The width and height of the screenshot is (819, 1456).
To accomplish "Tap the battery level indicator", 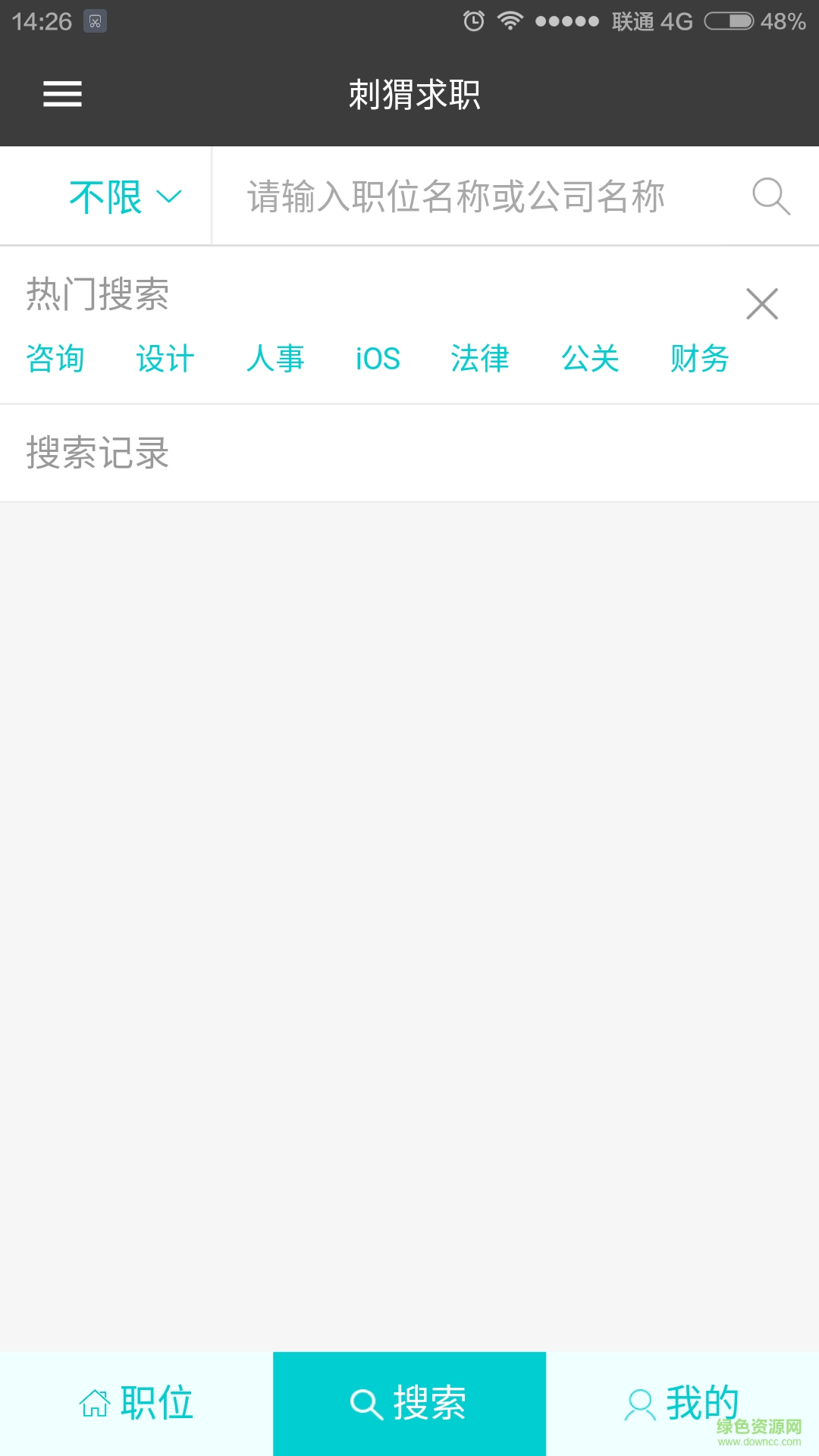I will [730, 20].
